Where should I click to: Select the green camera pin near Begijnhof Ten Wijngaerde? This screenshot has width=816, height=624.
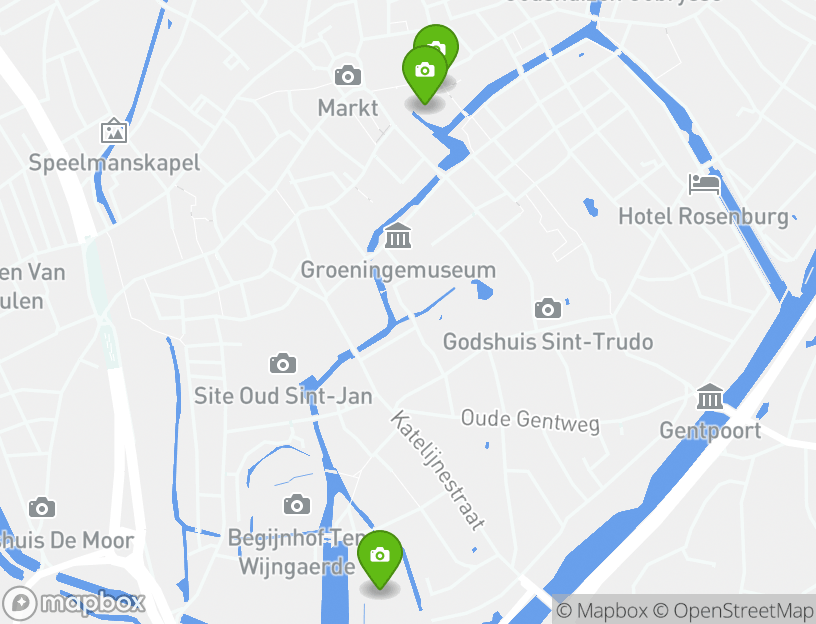click(380, 557)
